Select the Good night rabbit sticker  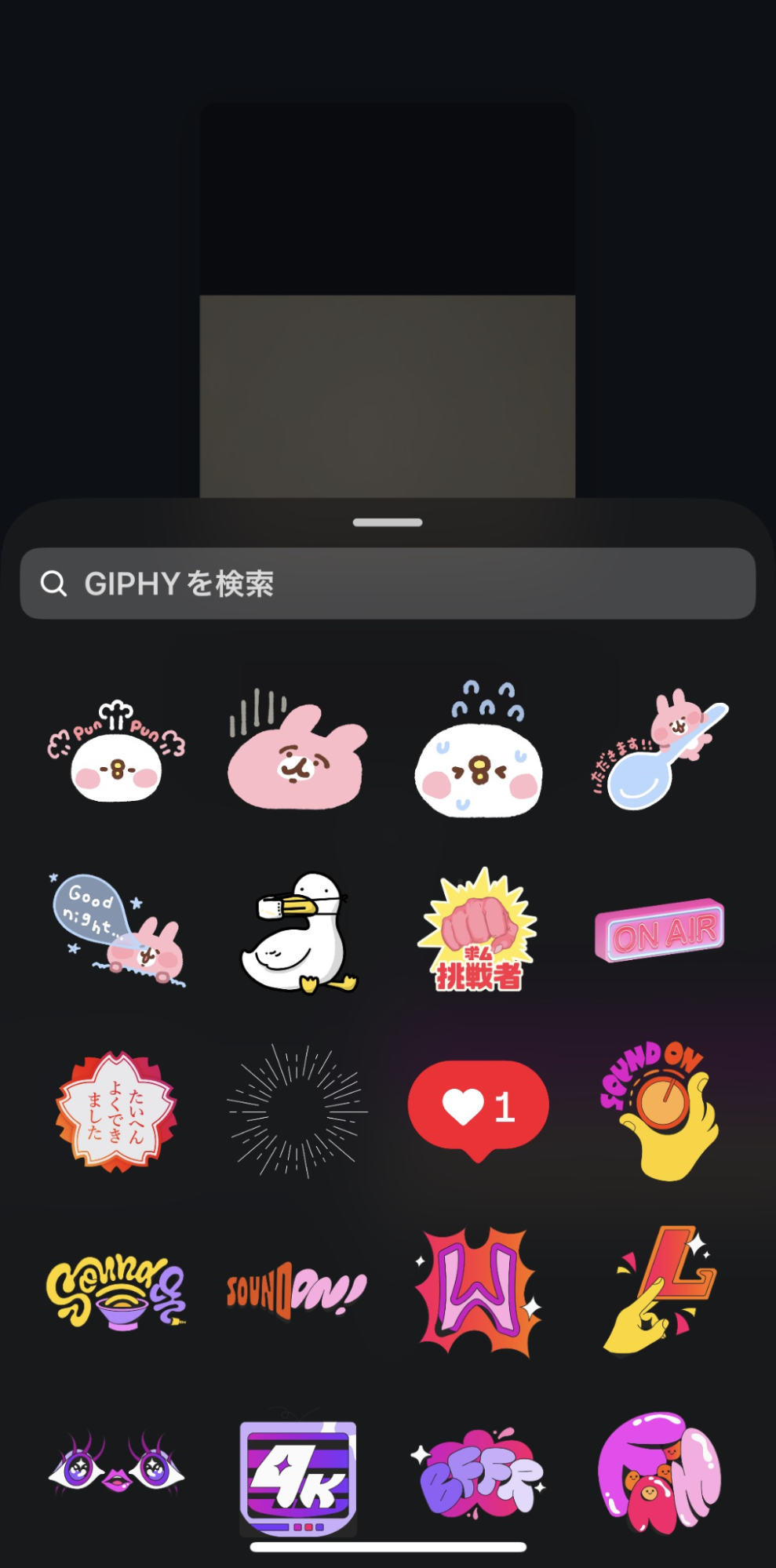point(118,930)
